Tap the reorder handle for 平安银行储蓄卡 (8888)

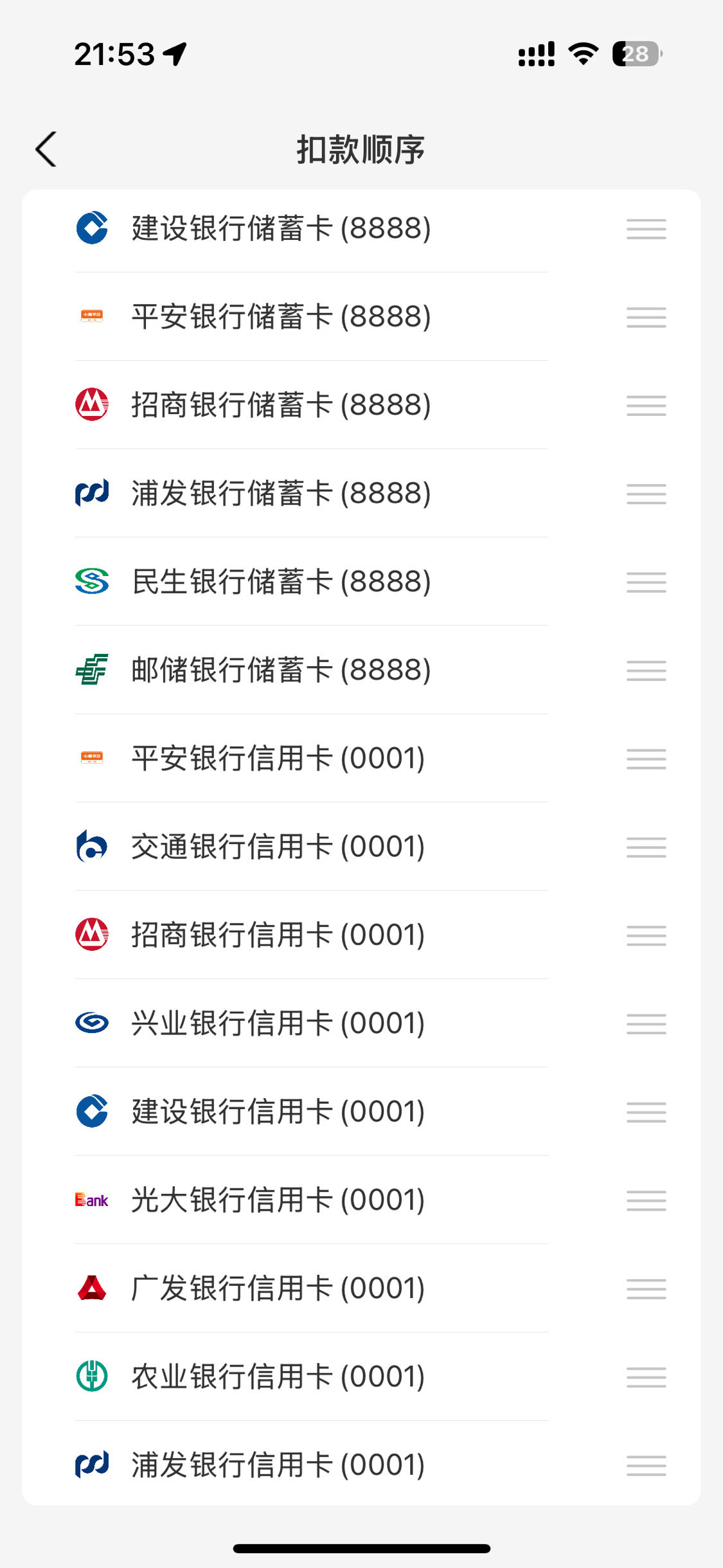click(646, 317)
